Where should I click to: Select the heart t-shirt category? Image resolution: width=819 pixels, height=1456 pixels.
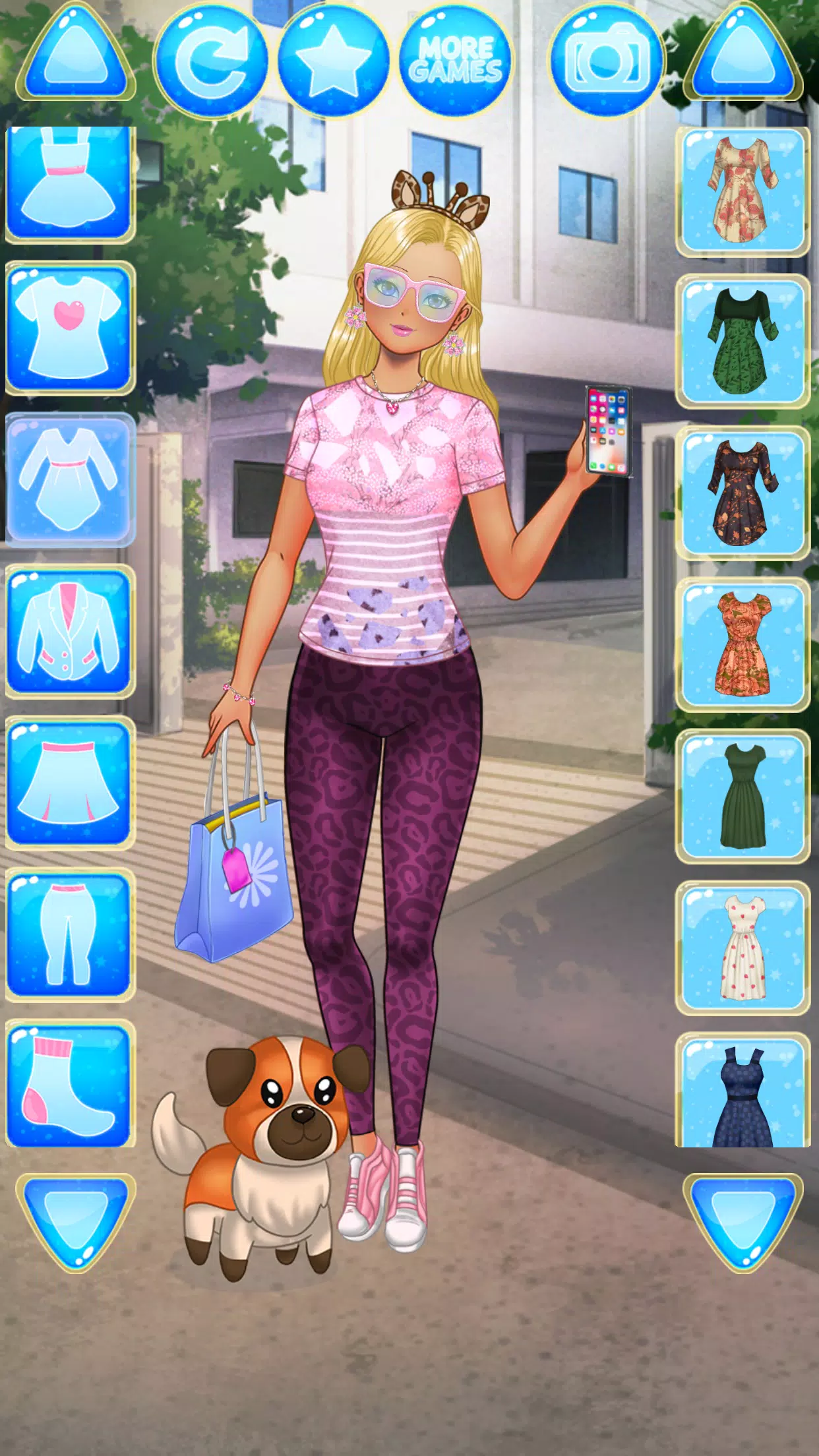point(69,328)
